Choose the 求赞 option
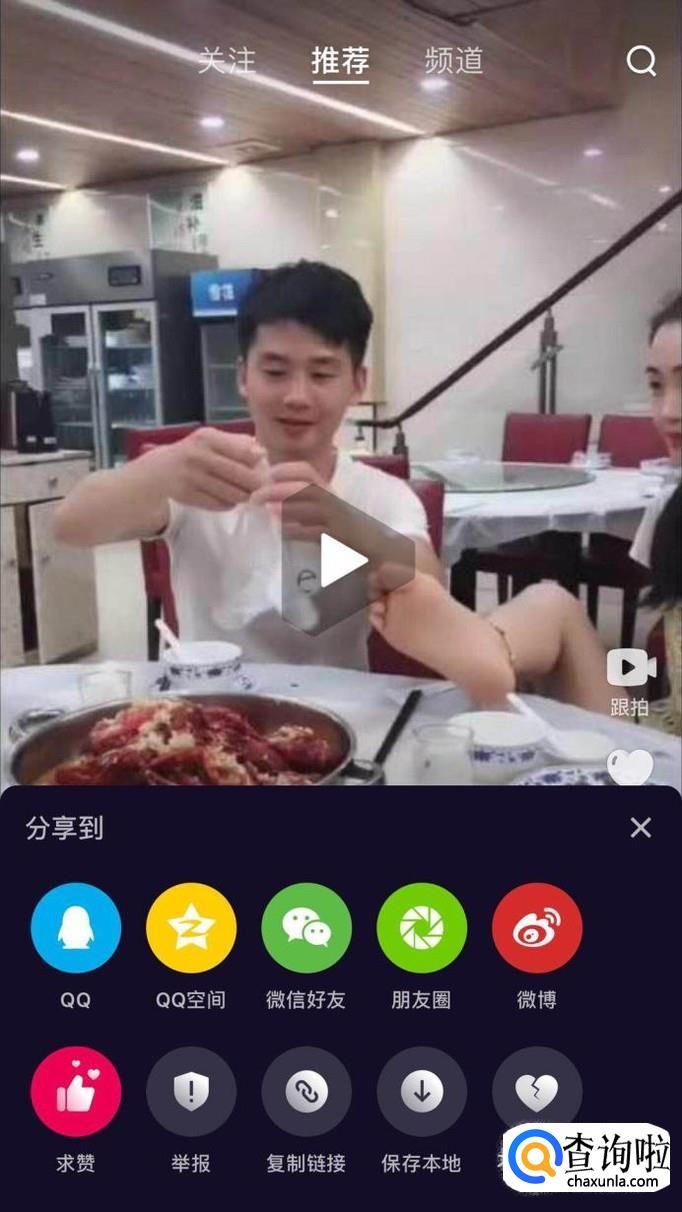This screenshot has height=1212, width=682. click(76, 1092)
